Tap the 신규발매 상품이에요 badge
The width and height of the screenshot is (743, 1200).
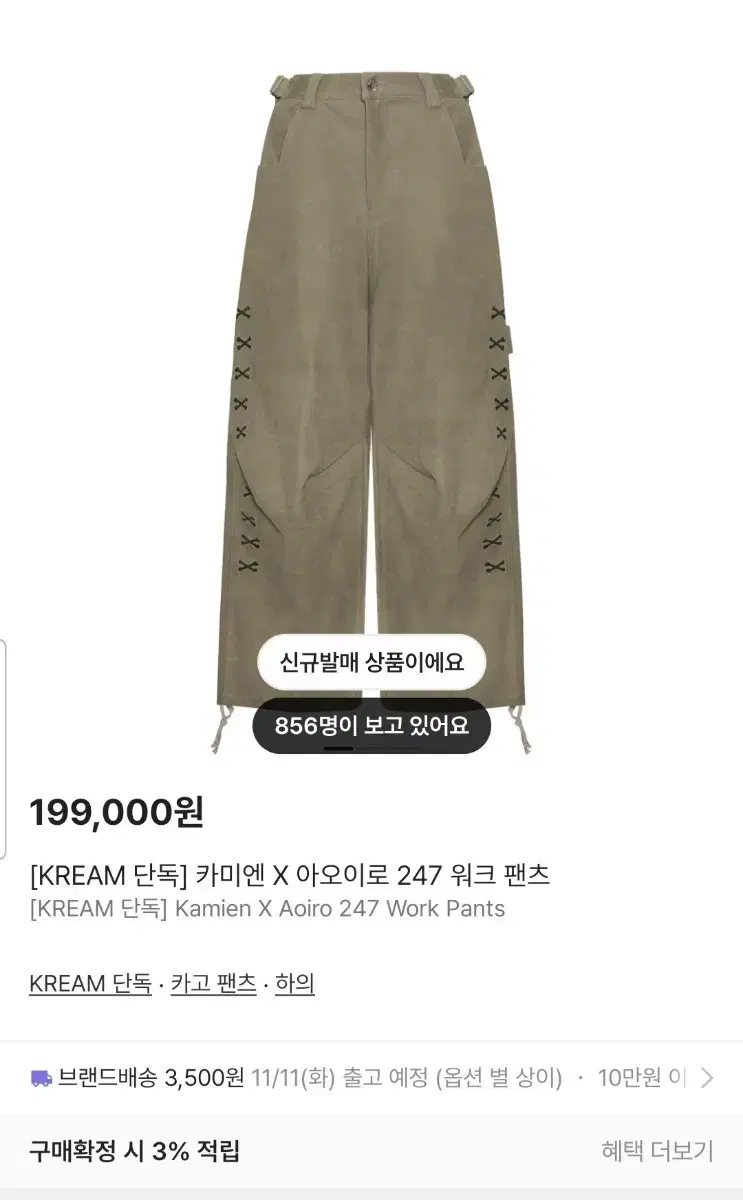371,661
